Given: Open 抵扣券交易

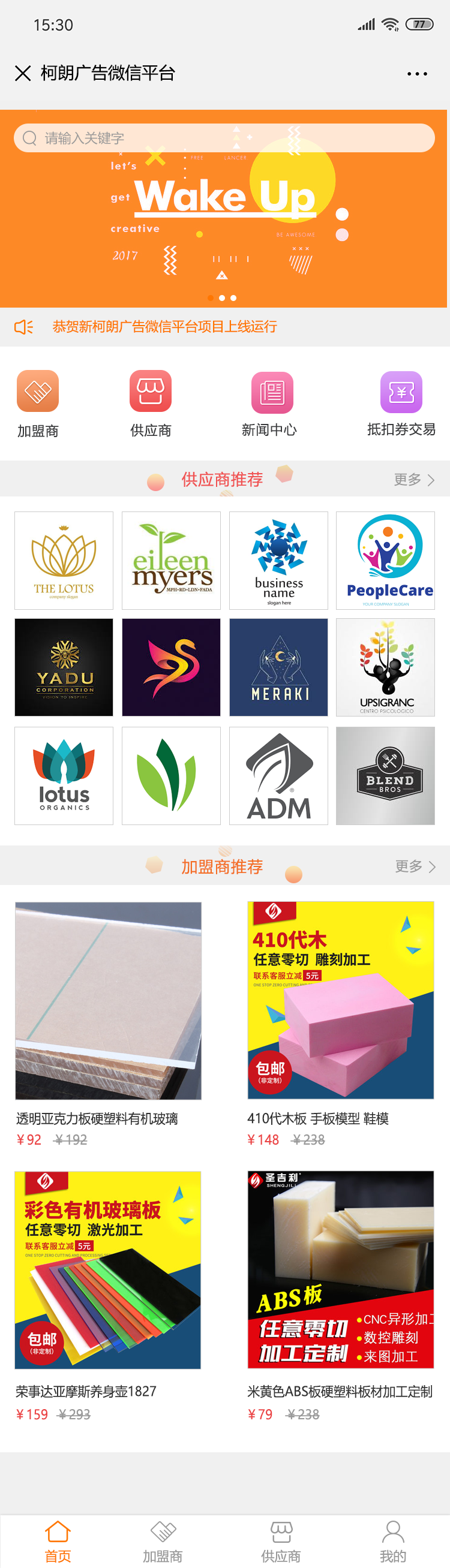Looking at the screenshot, I should point(401,393).
